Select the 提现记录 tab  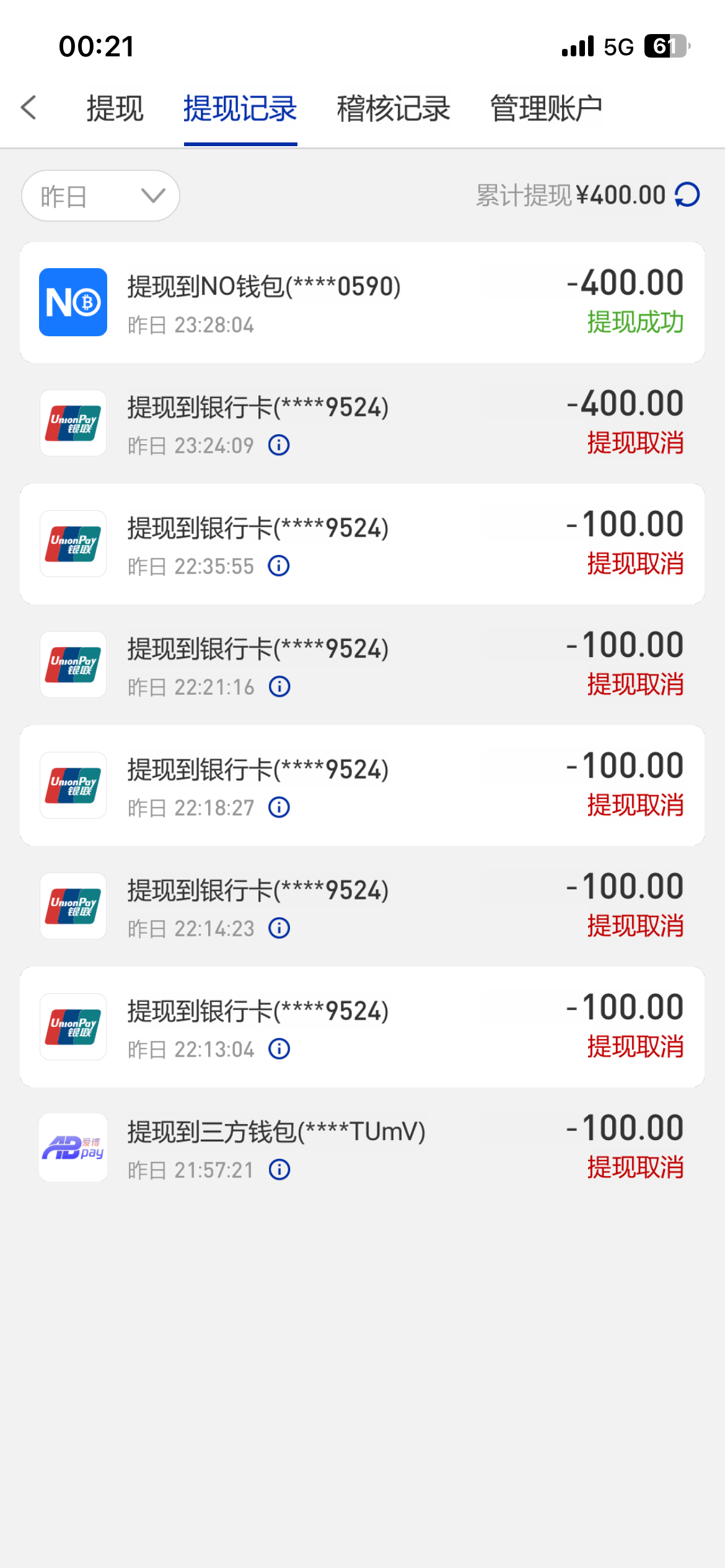[x=240, y=109]
